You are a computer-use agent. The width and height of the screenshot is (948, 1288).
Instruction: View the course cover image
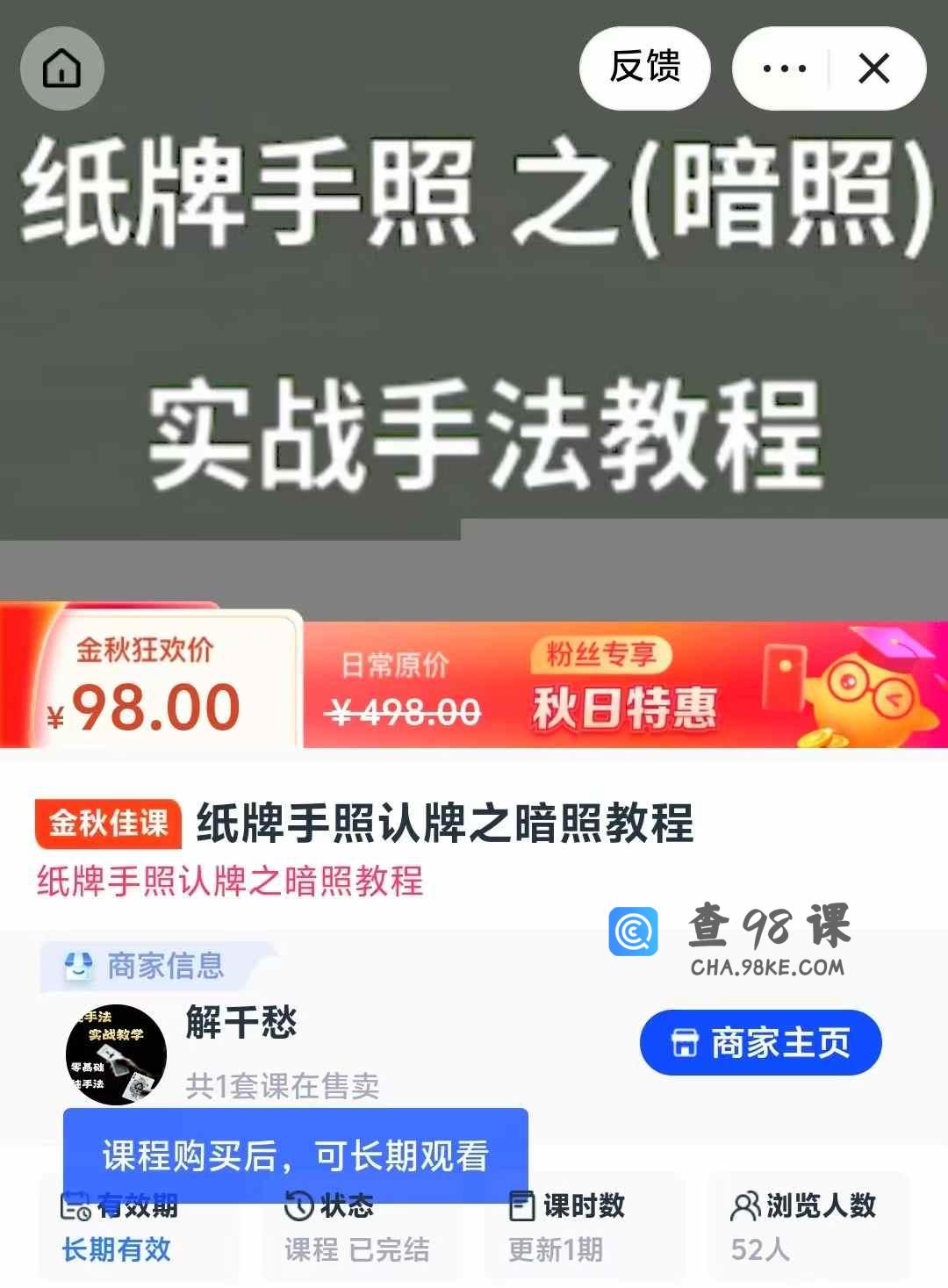tap(474, 334)
